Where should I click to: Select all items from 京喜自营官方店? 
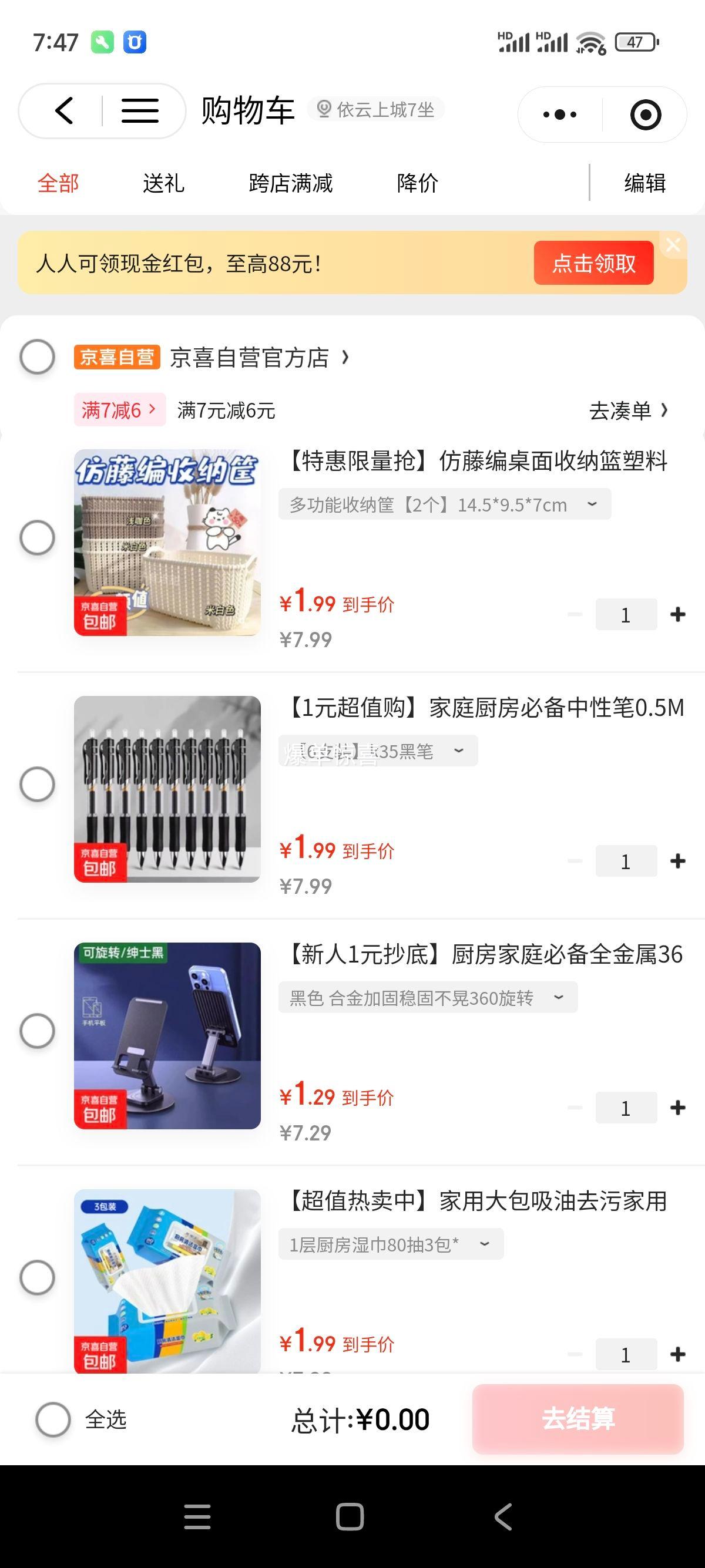[37, 356]
